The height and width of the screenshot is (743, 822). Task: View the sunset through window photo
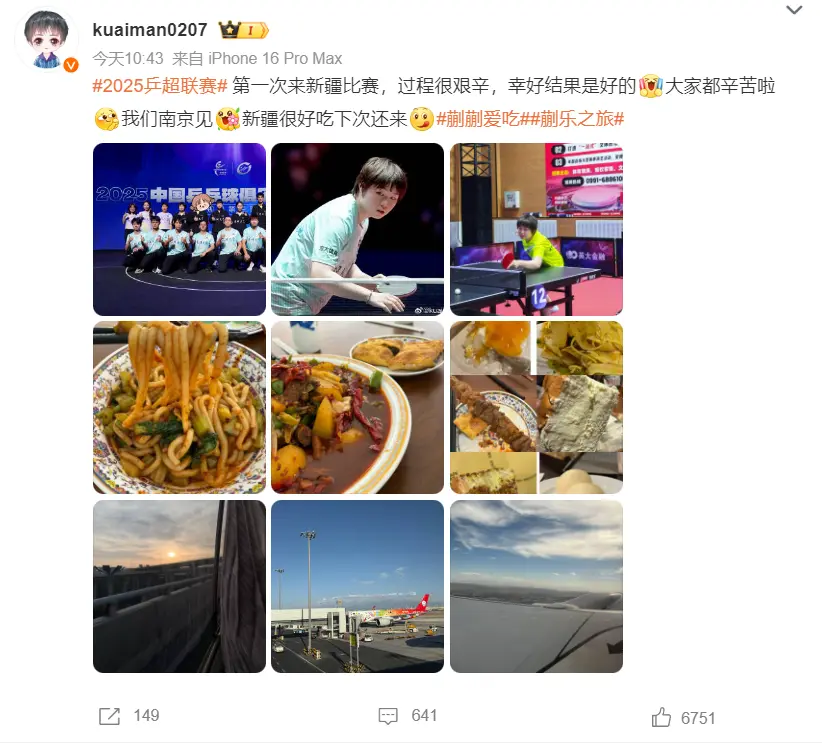tap(180, 586)
